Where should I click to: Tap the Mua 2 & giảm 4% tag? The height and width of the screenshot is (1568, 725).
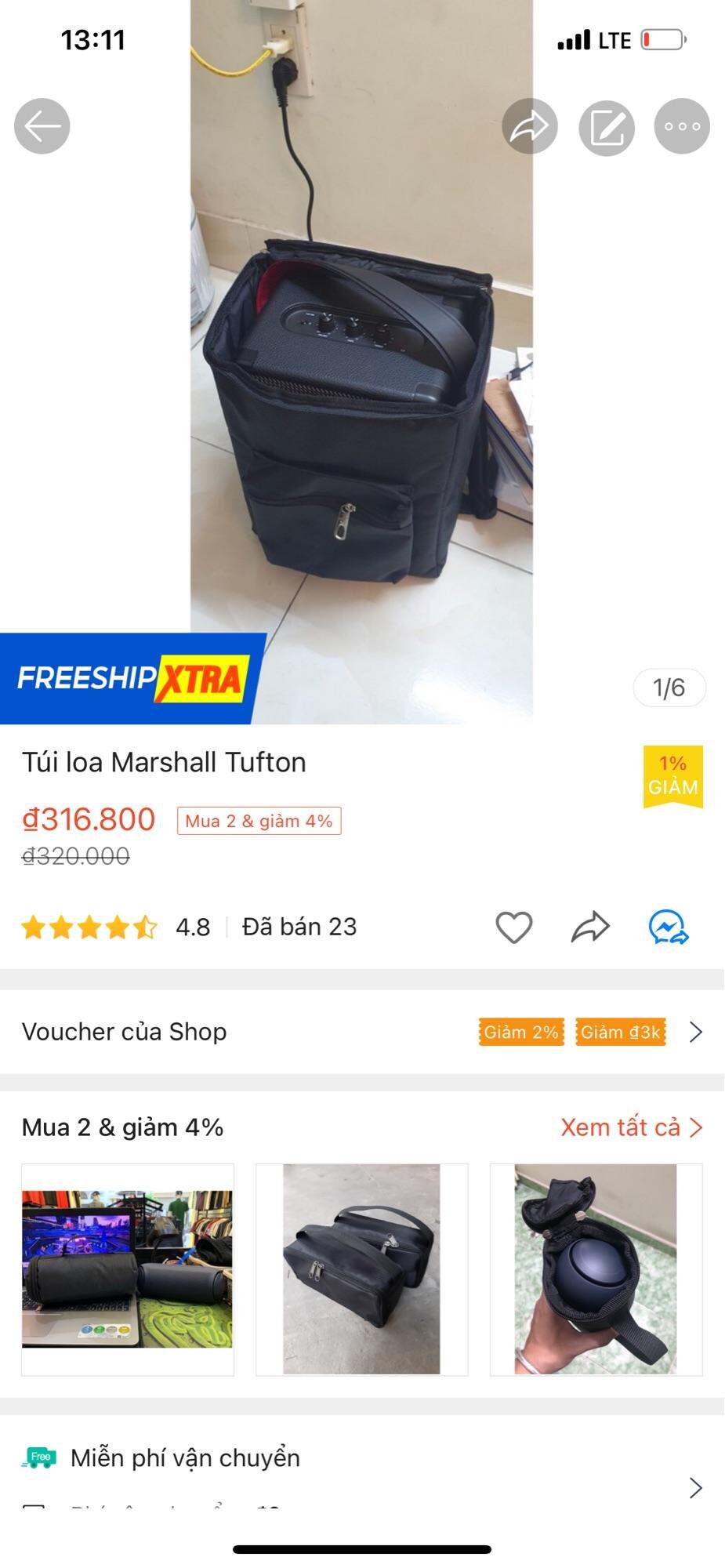click(x=259, y=821)
